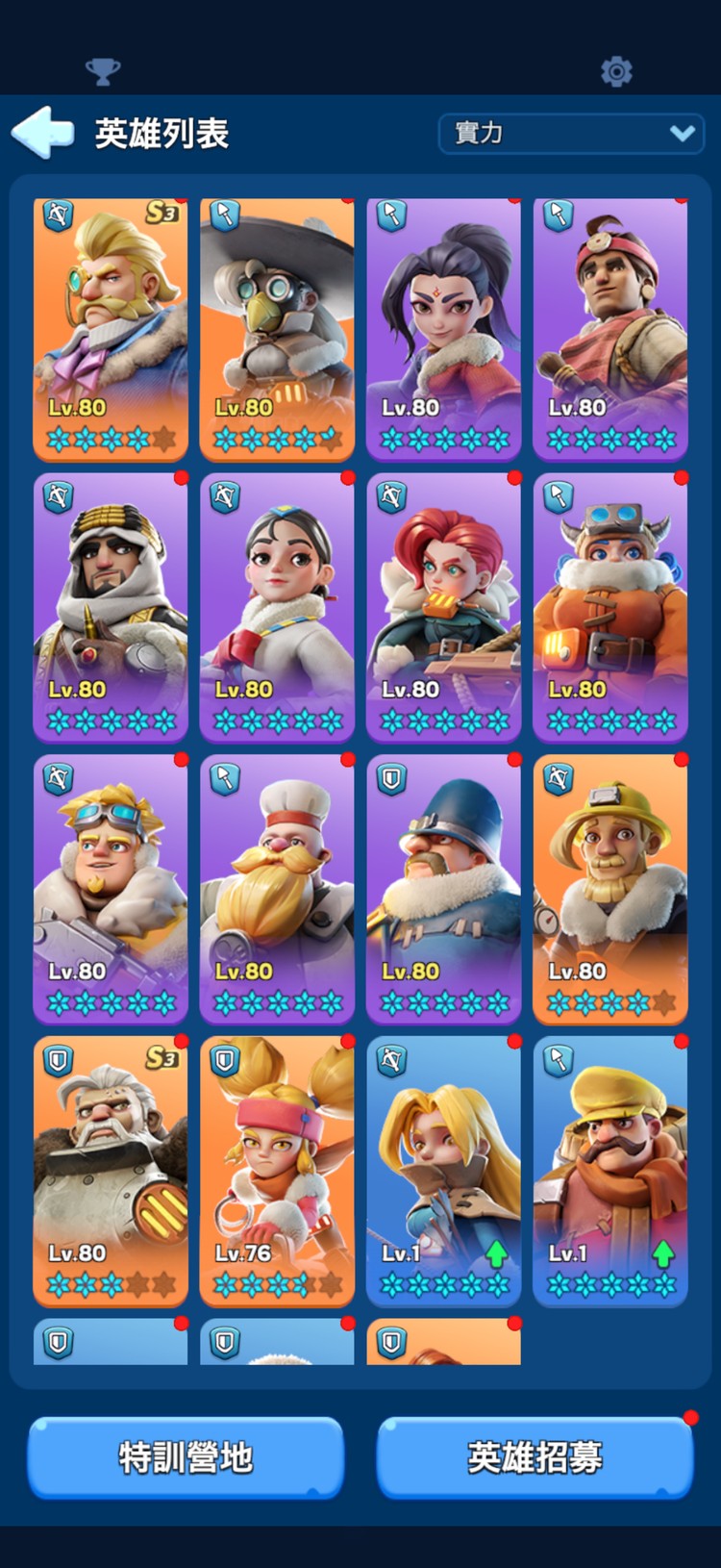This screenshot has width=721, height=1568.
Task: Open the red-haired woman hero card
Action: pos(443,606)
